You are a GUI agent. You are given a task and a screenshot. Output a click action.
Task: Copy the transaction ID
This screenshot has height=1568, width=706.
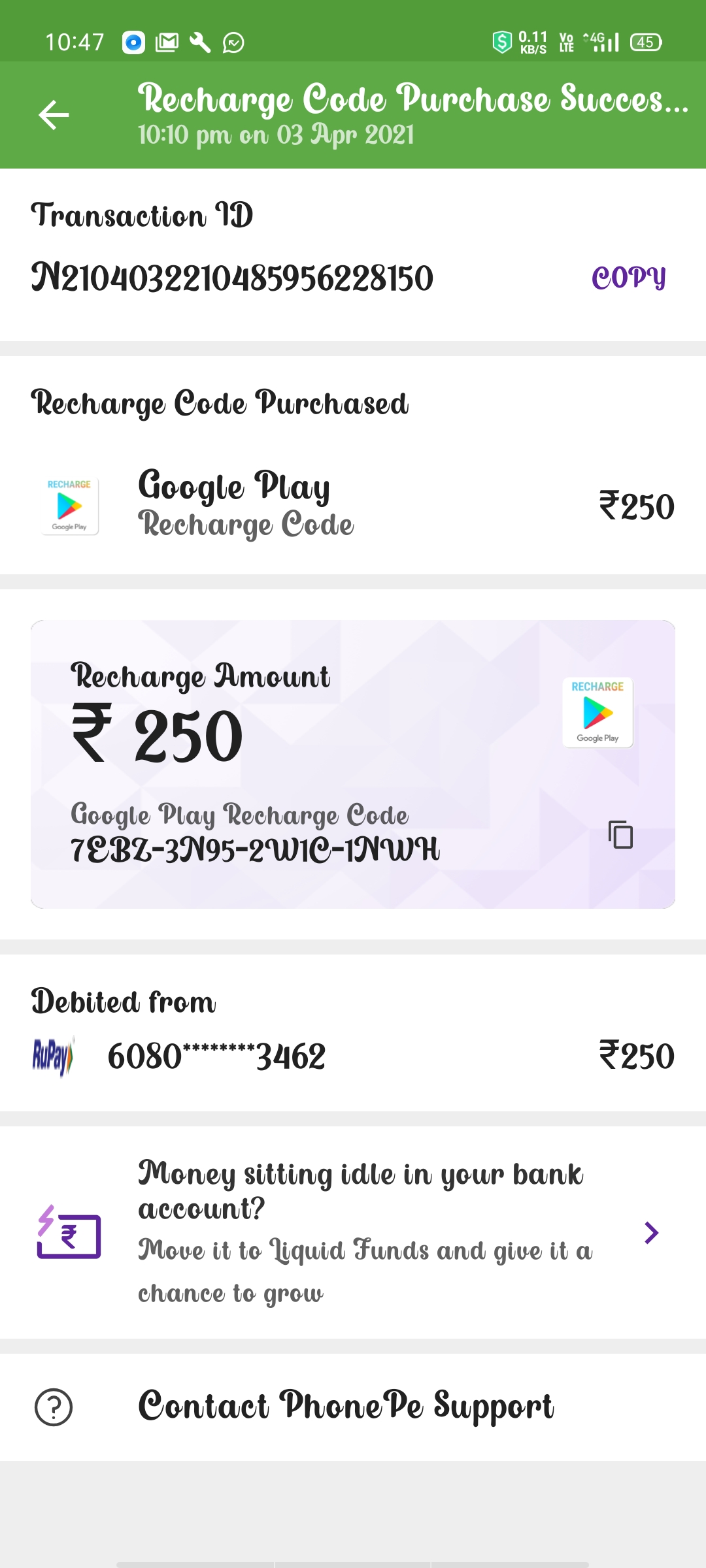628,278
